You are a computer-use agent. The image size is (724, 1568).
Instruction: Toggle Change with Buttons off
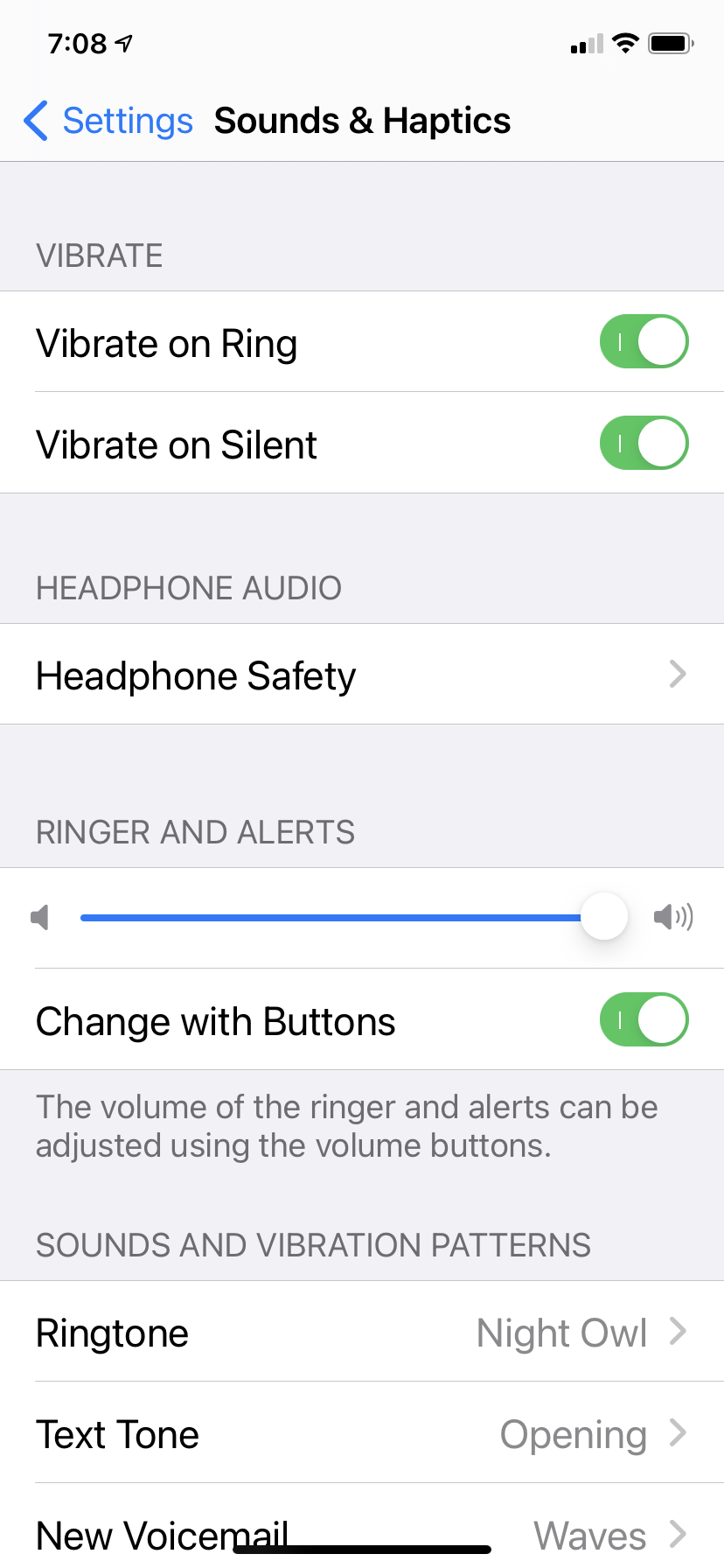point(644,1019)
